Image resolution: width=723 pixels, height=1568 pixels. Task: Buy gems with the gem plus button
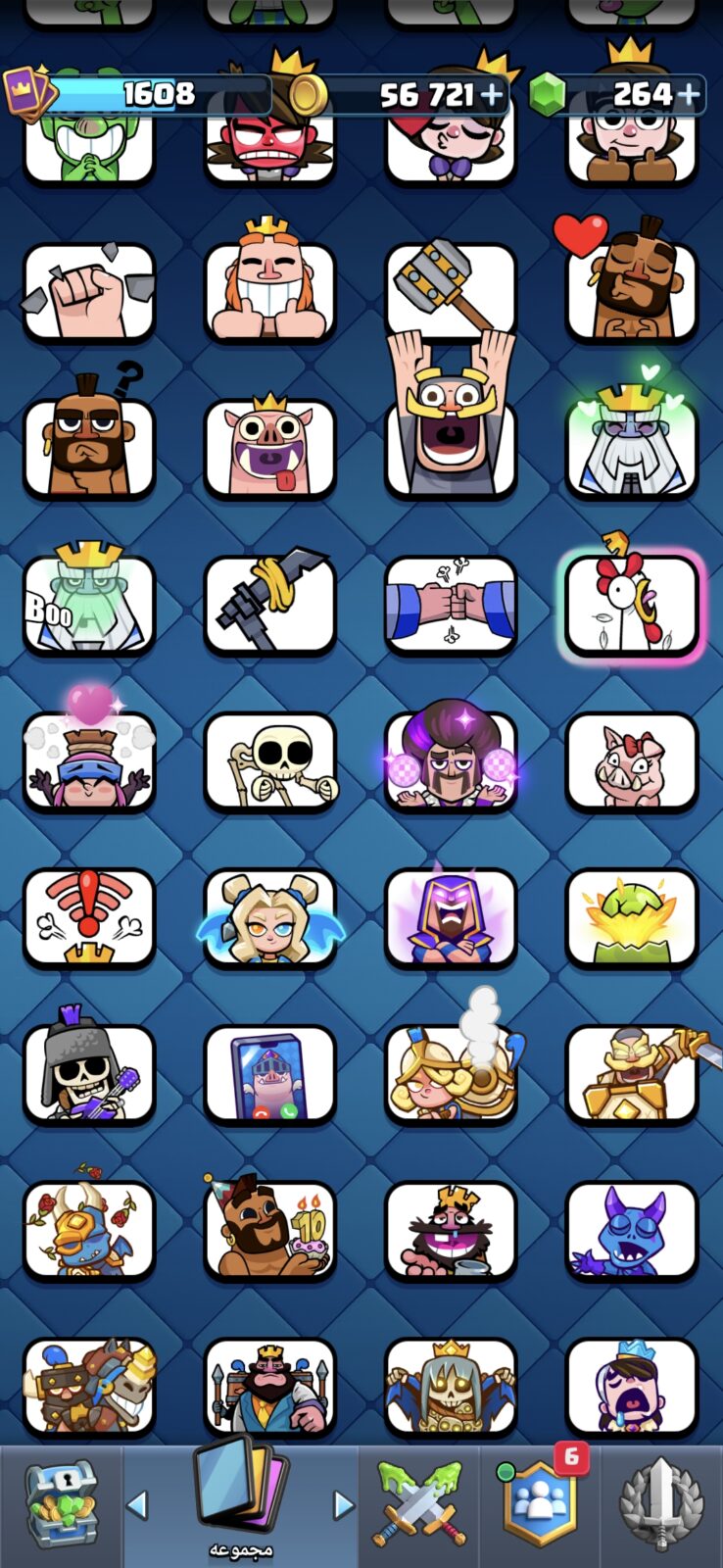(689, 94)
